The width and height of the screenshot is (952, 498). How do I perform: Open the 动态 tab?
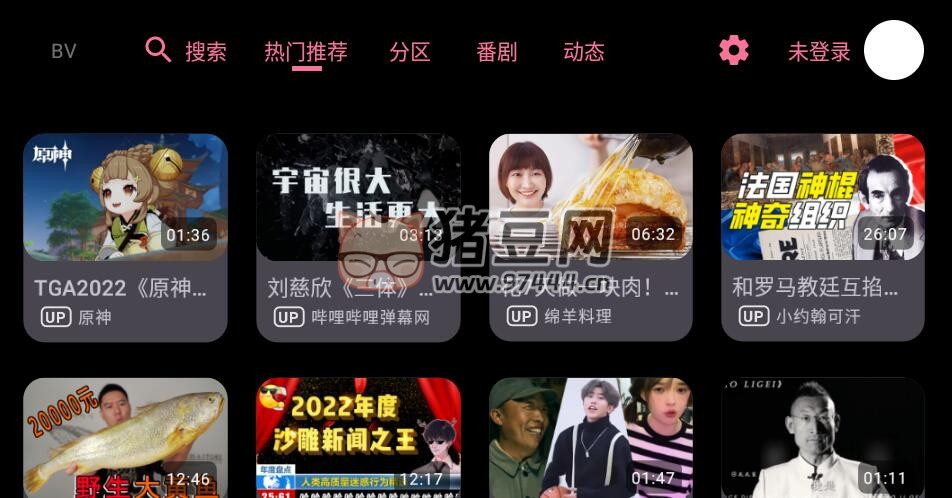pyautogui.click(x=584, y=51)
